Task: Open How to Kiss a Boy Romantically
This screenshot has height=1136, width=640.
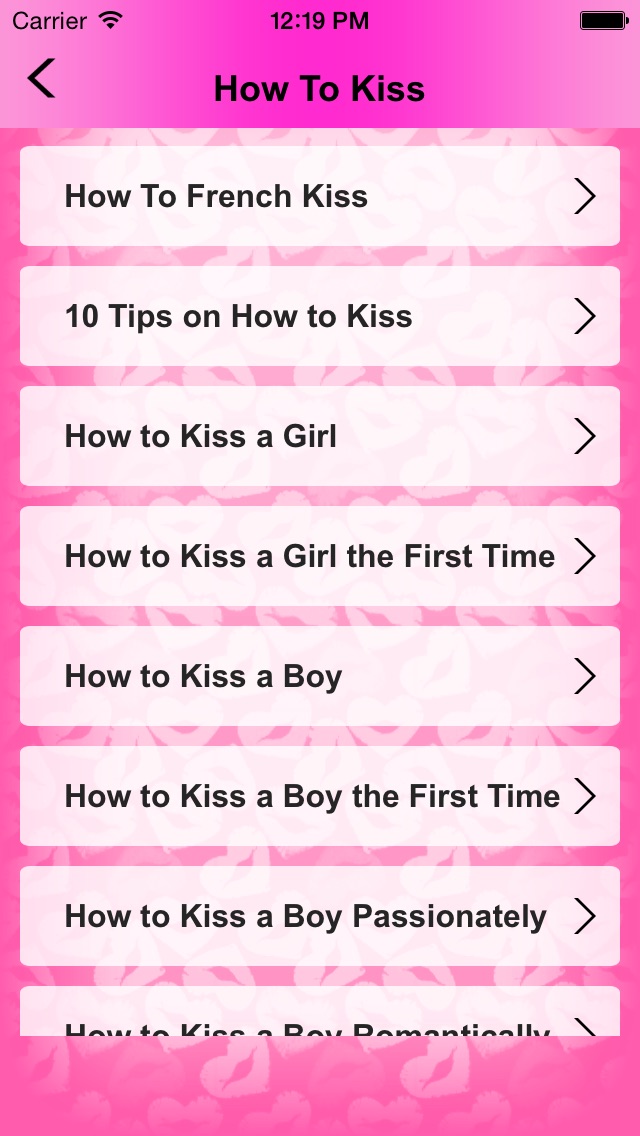Action: (320, 1011)
